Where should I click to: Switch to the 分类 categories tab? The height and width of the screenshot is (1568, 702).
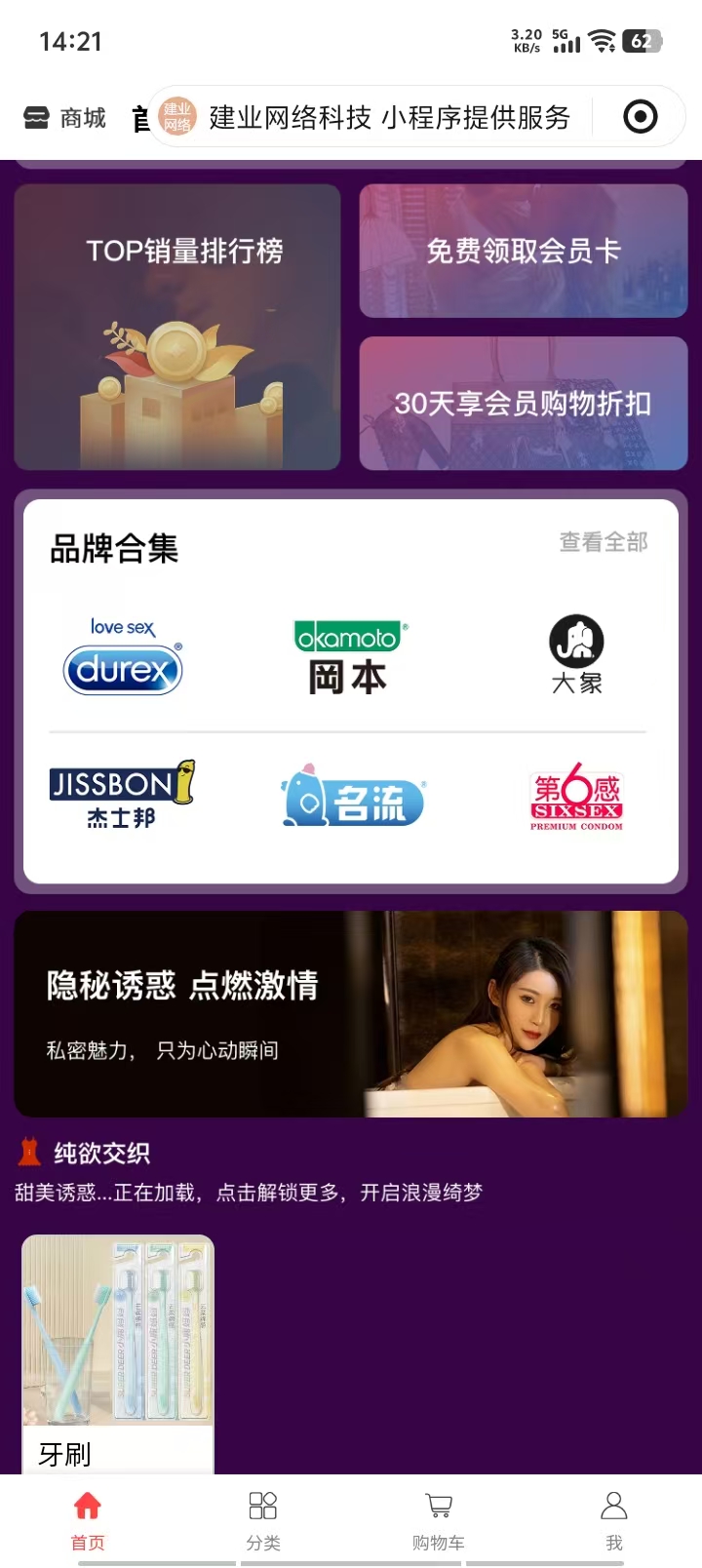pyautogui.click(x=263, y=1519)
